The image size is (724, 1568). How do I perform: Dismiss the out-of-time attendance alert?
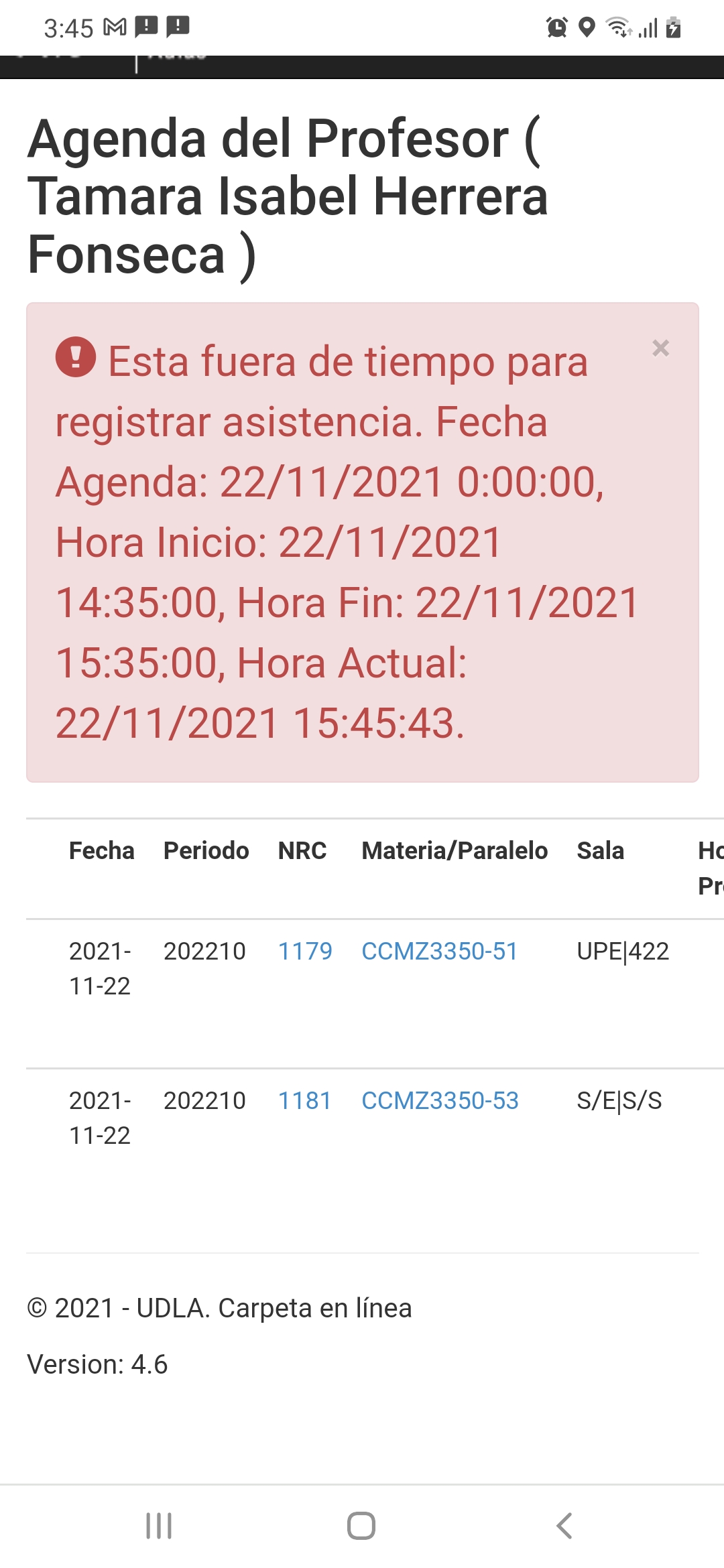click(x=660, y=348)
